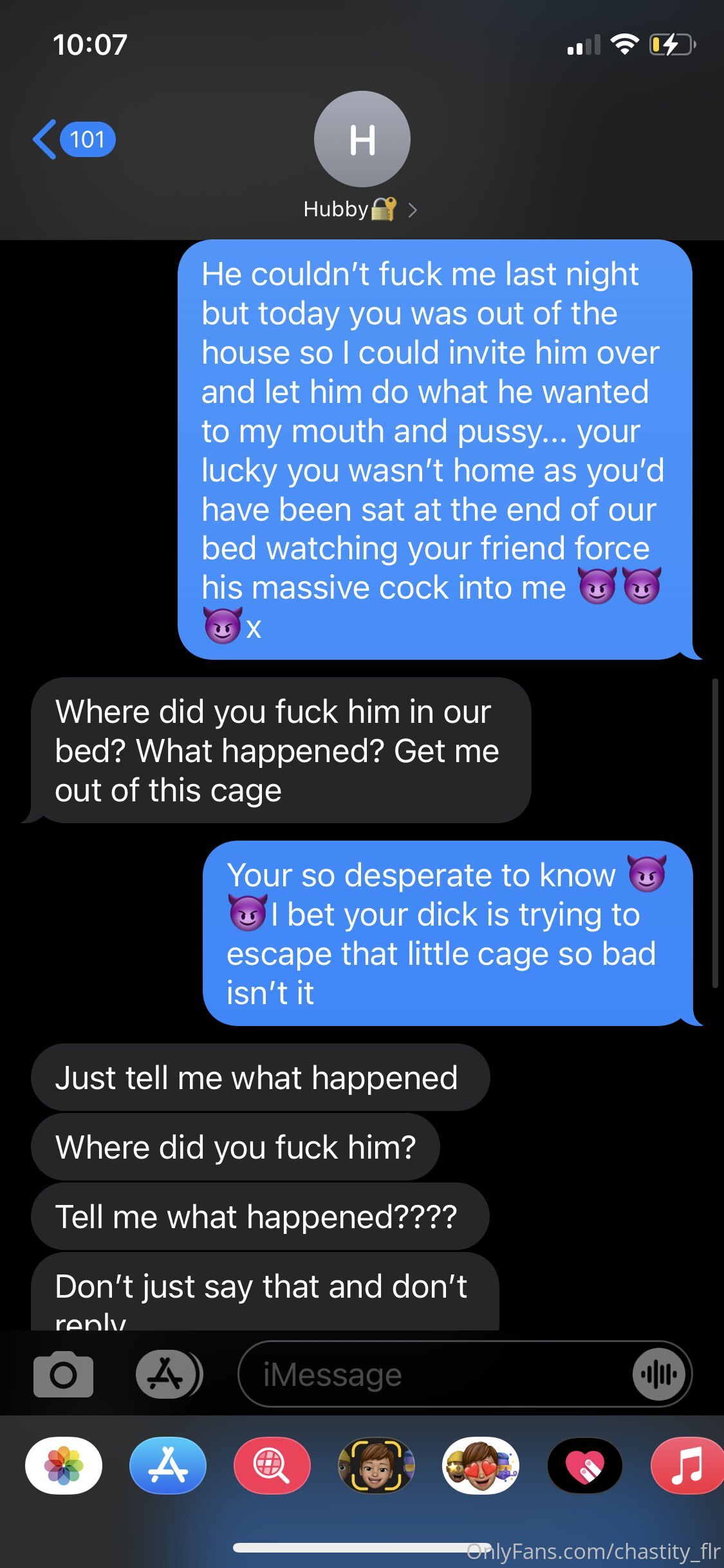
Task: Open the Photos iMessage app
Action: click(64, 1466)
